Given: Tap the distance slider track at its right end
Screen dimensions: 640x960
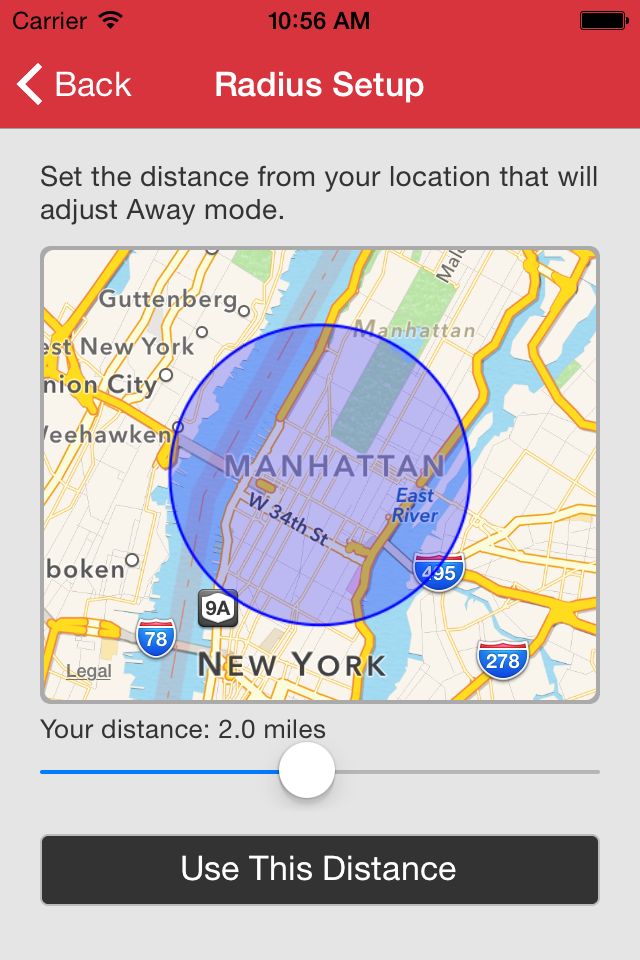Looking at the screenshot, I should [593, 771].
